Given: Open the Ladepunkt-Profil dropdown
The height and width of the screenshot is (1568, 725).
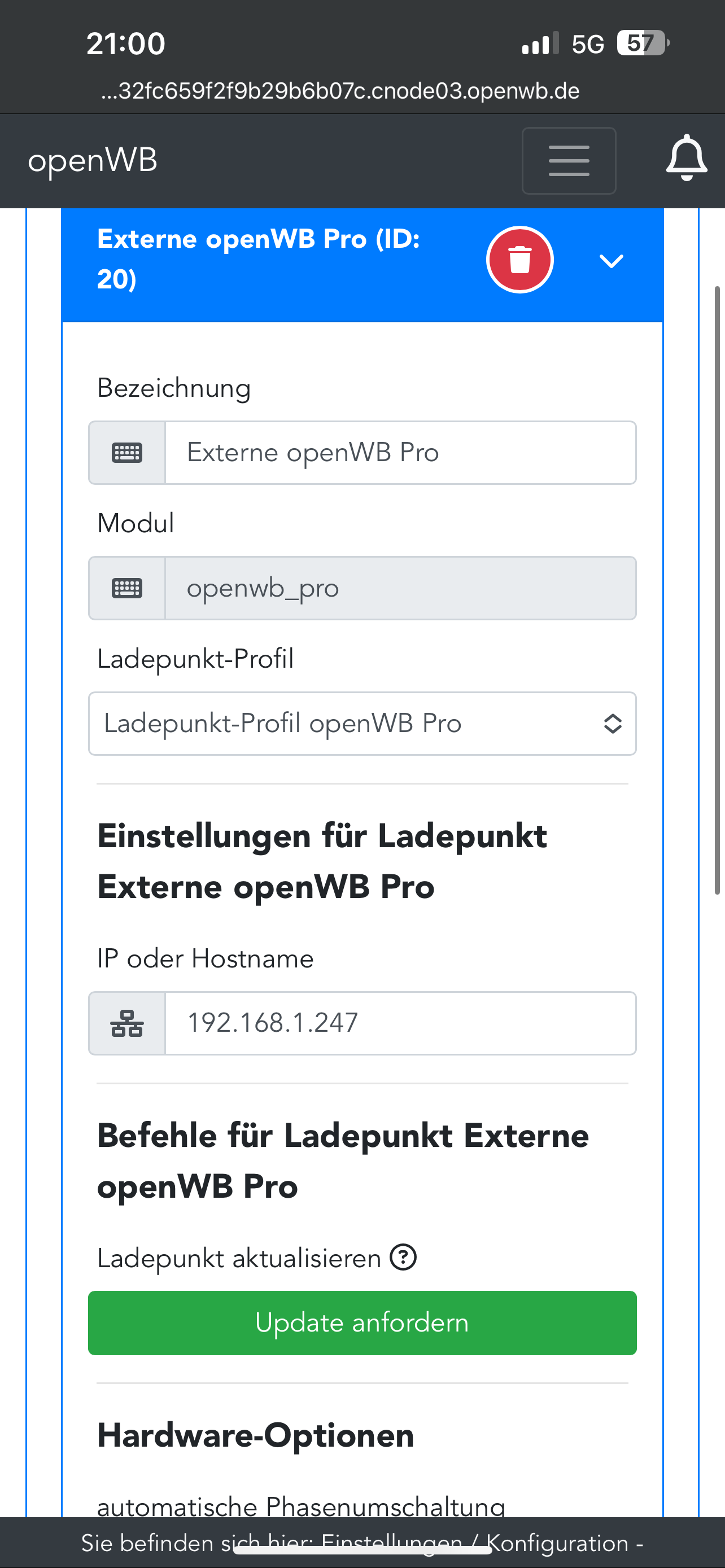Looking at the screenshot, I should click(362, 724).
